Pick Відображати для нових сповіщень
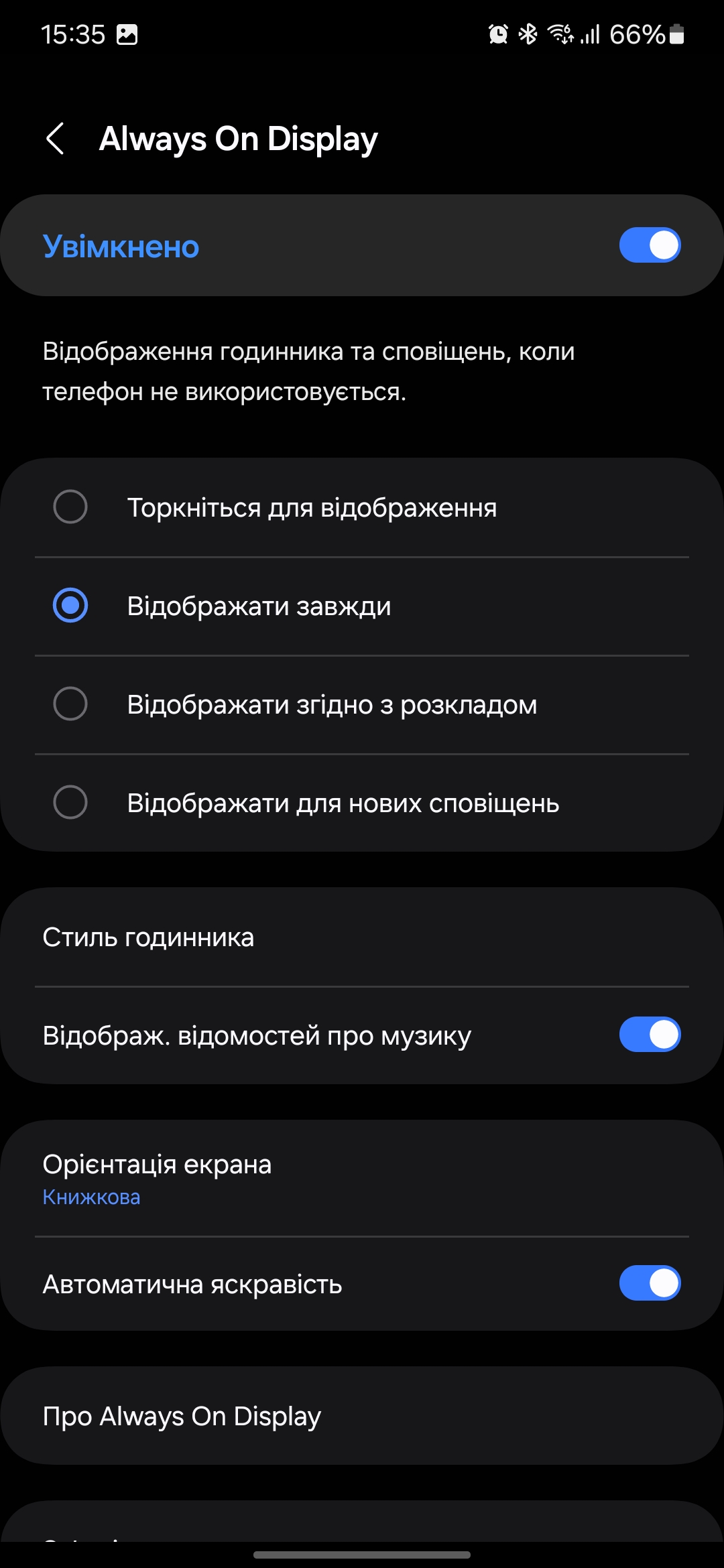 tap(70, 803)
